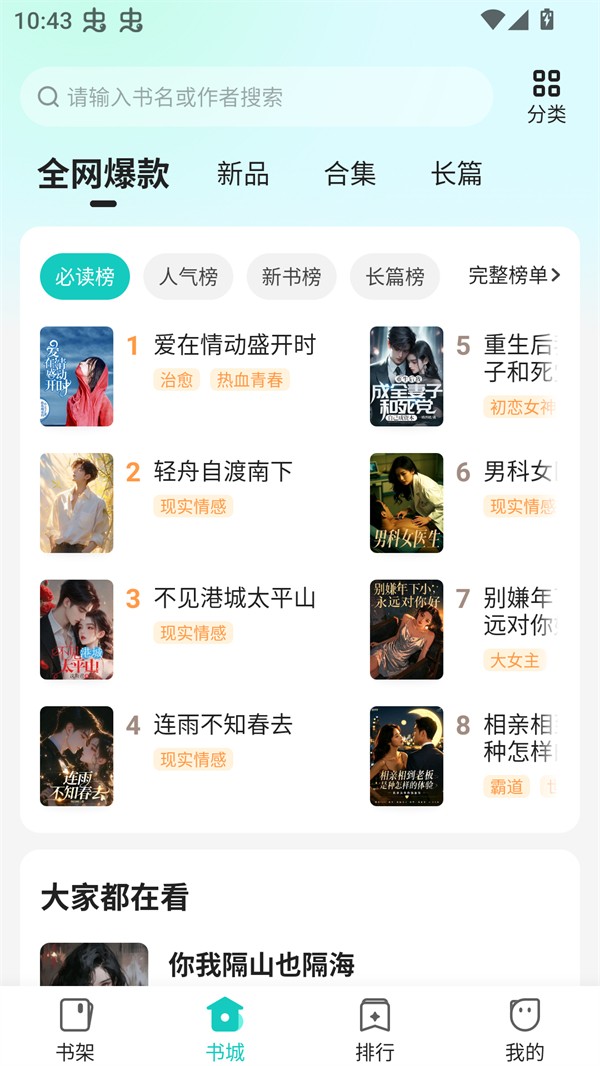Open the book search field
The image size is (600, 1066).
coord(256,97)
